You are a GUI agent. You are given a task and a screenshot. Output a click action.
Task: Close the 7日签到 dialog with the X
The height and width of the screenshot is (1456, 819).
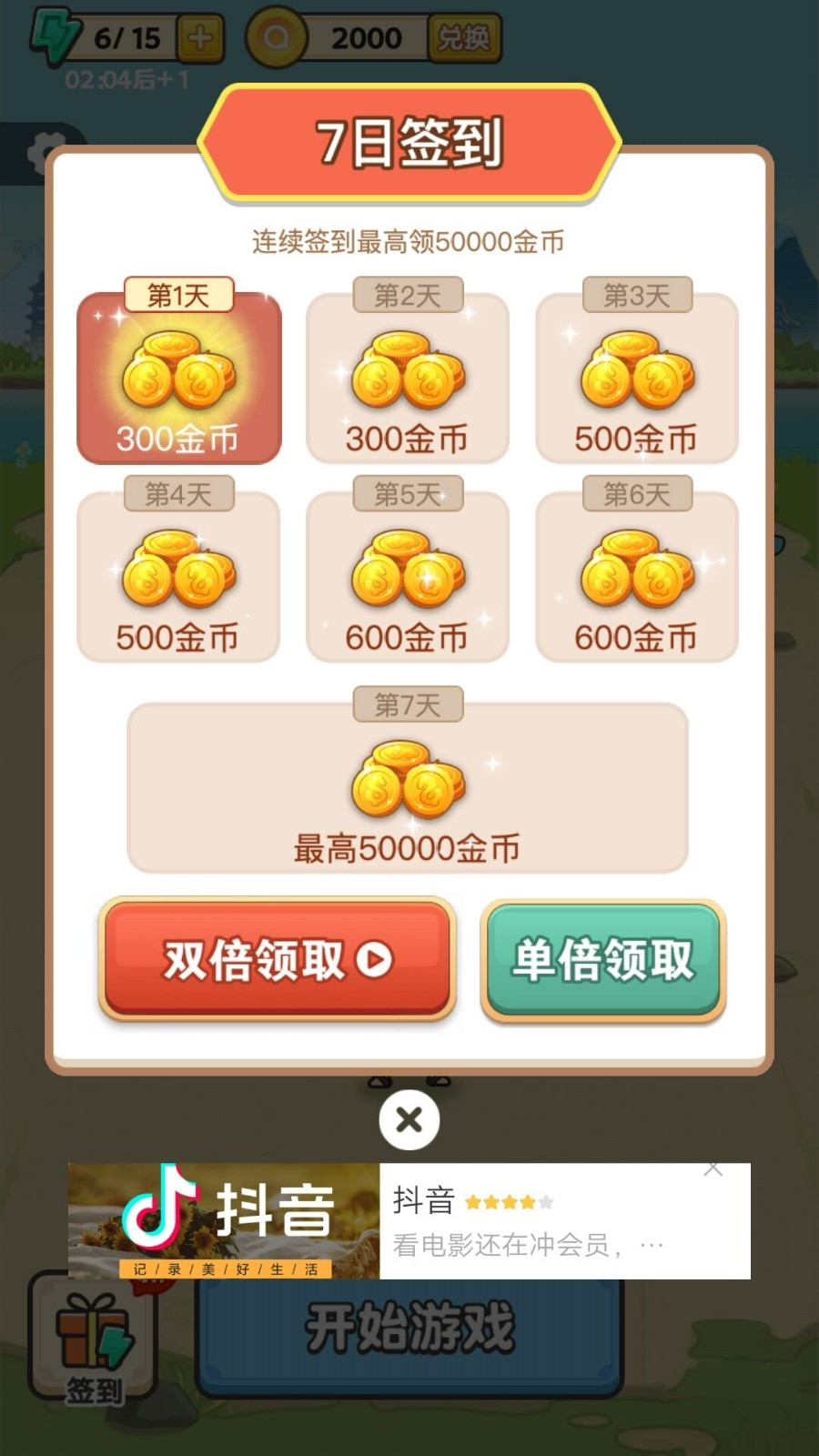pyautogui.click(x=409, y=1121)
